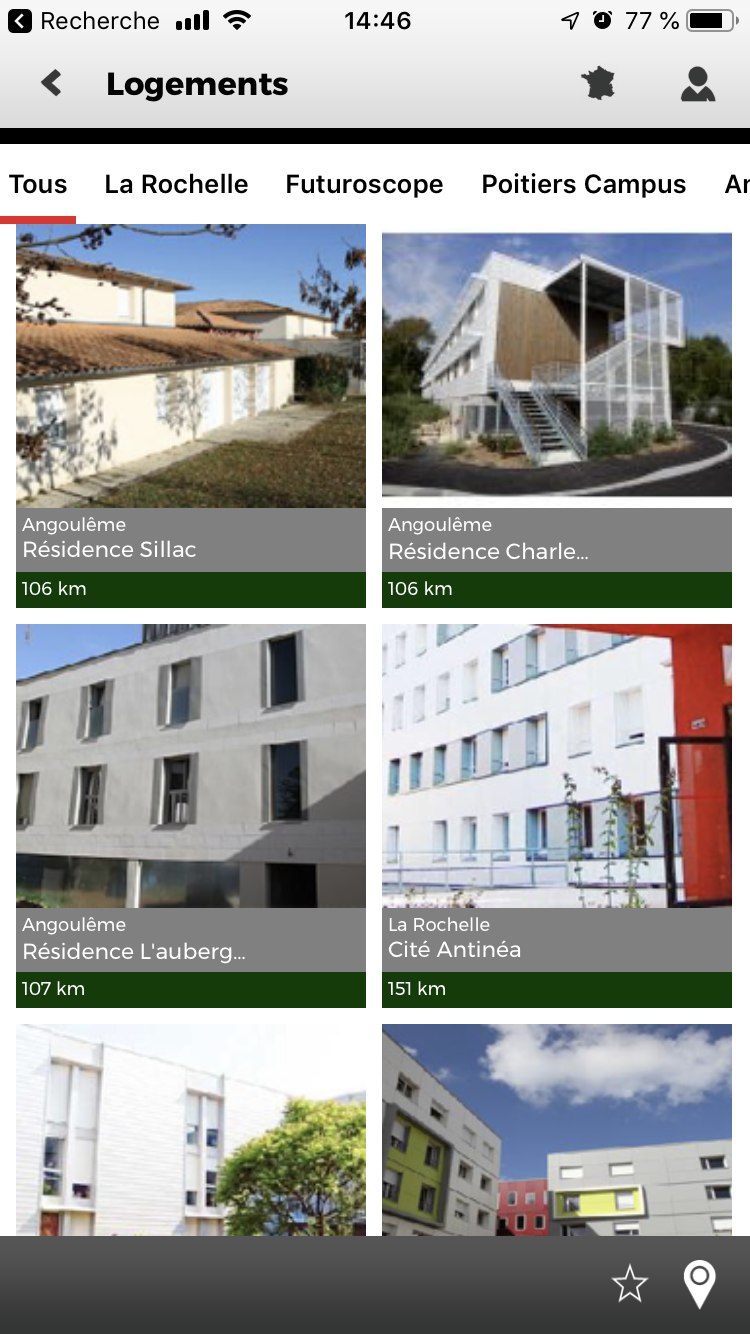Image resolution: width=750 pixels, height=1334 pixels.
Task: Switch to the La Rochelle tab
Action: pyautogui.click(x=176, y=184)
